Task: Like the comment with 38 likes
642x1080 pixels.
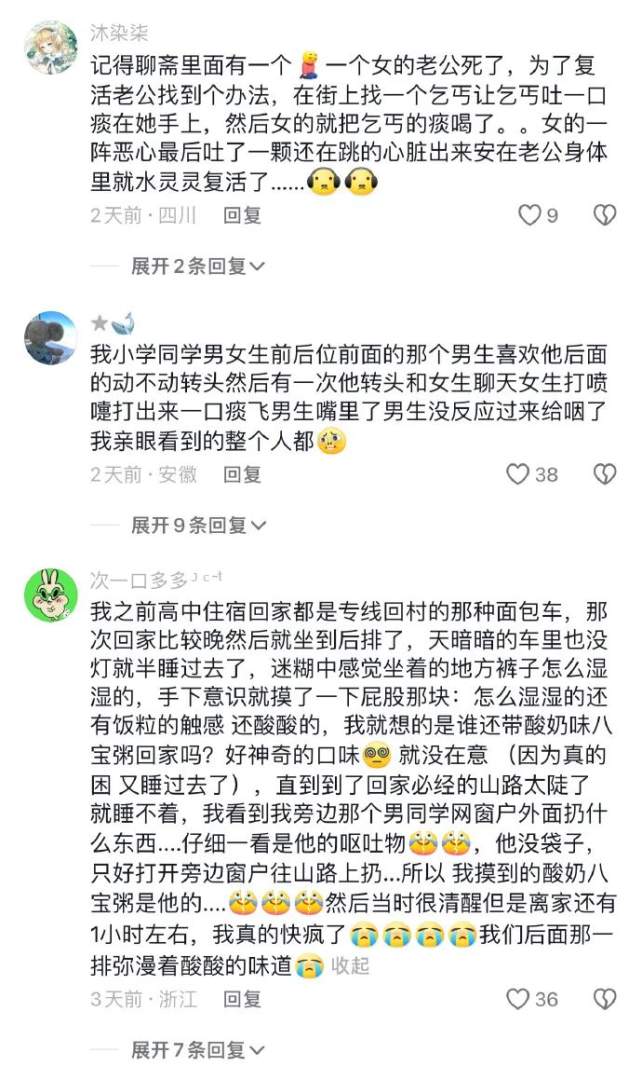Action: (518, 473)
